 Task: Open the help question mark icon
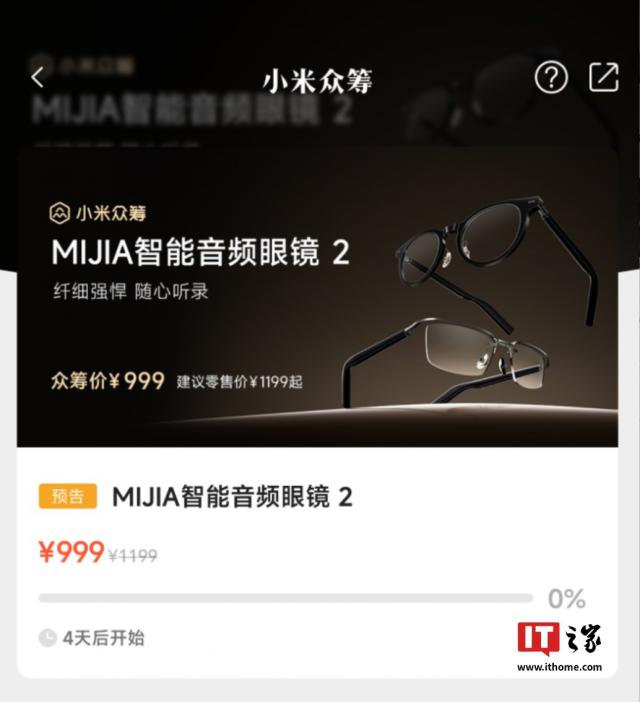(551, 78)
